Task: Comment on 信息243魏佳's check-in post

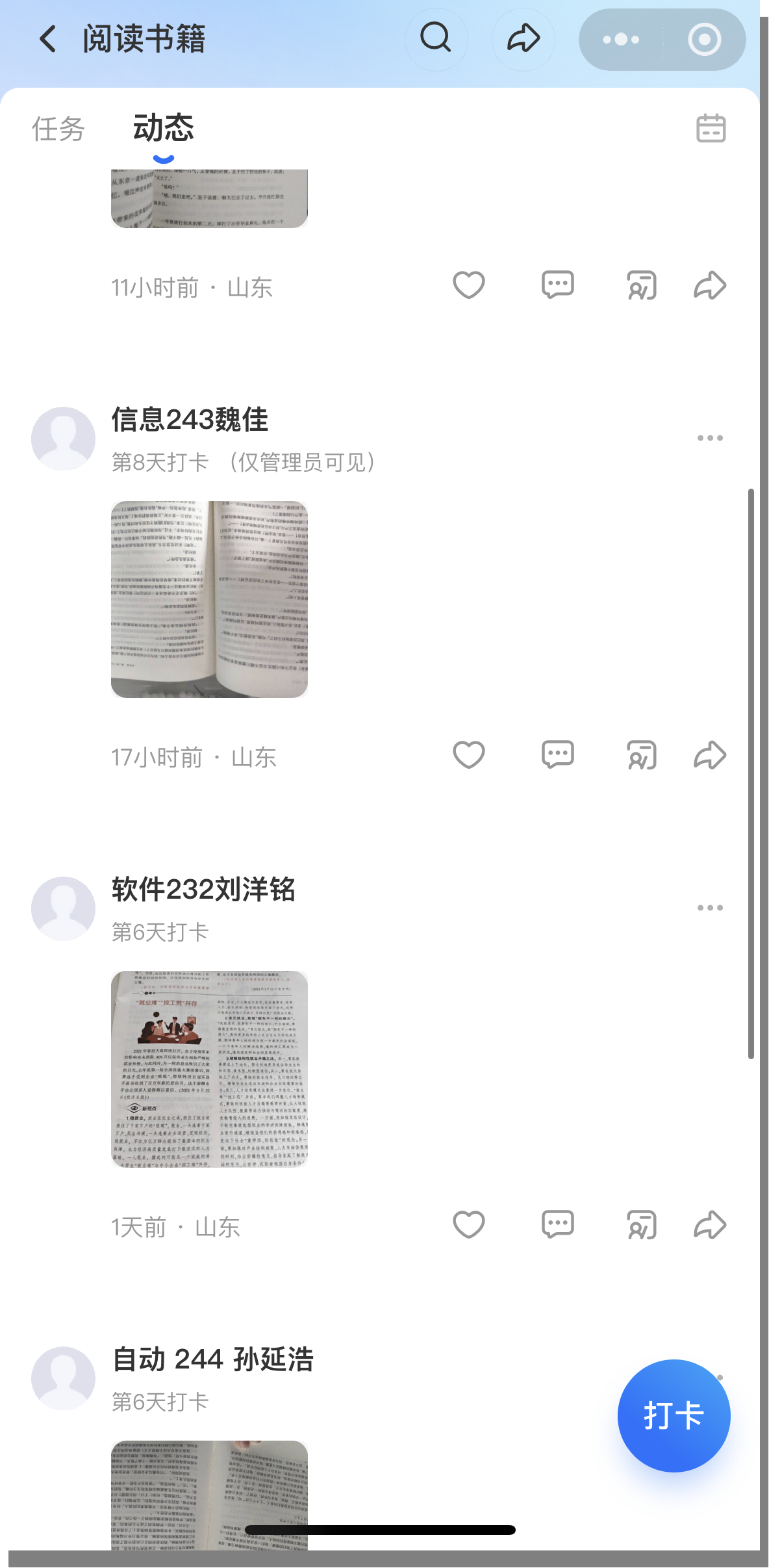Action: click(557, 755)
